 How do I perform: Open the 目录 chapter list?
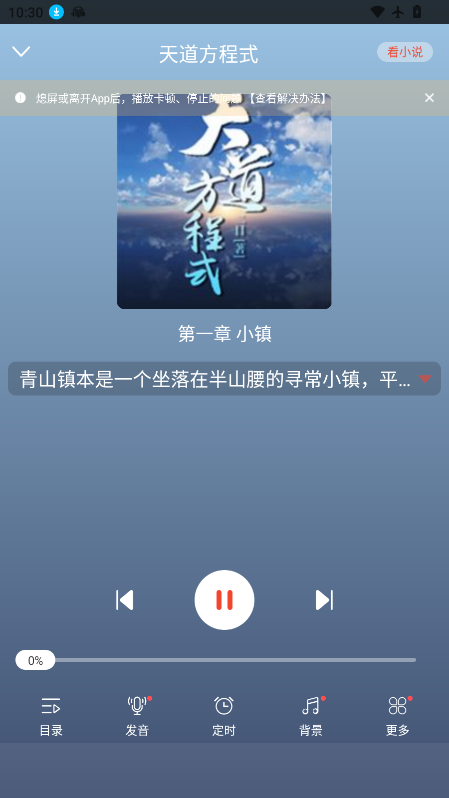(51, 717)
